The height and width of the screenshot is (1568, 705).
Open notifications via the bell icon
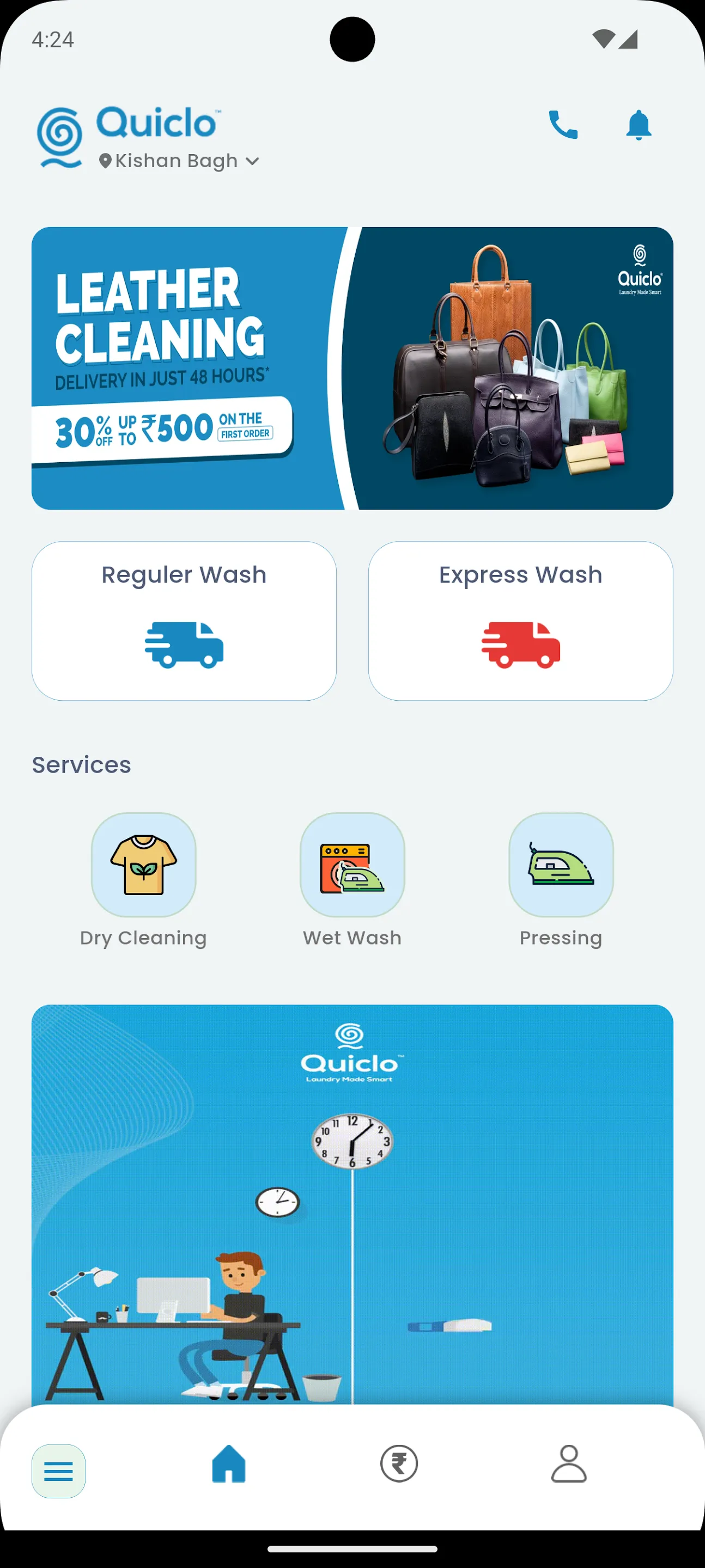[638, 125]
